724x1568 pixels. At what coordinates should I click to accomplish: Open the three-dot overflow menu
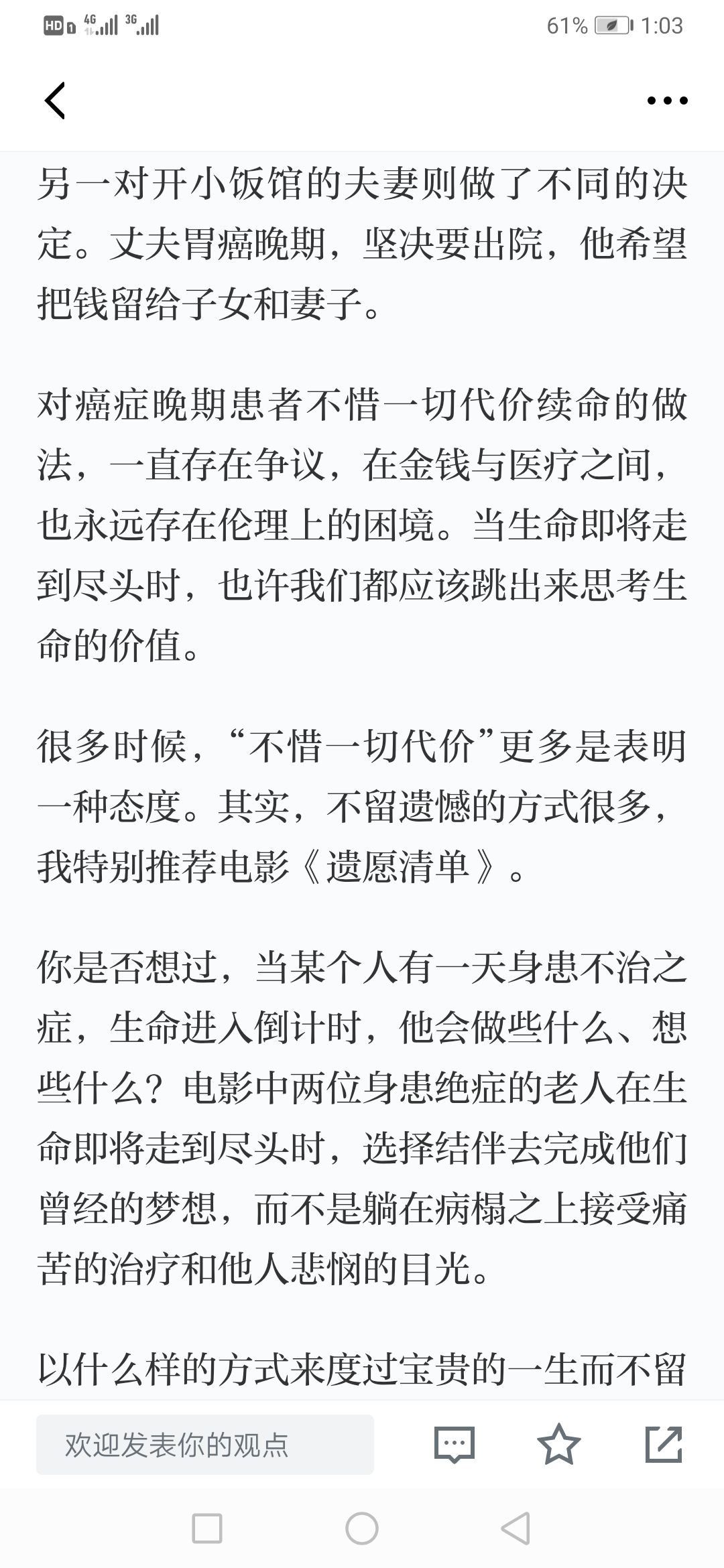667,101
